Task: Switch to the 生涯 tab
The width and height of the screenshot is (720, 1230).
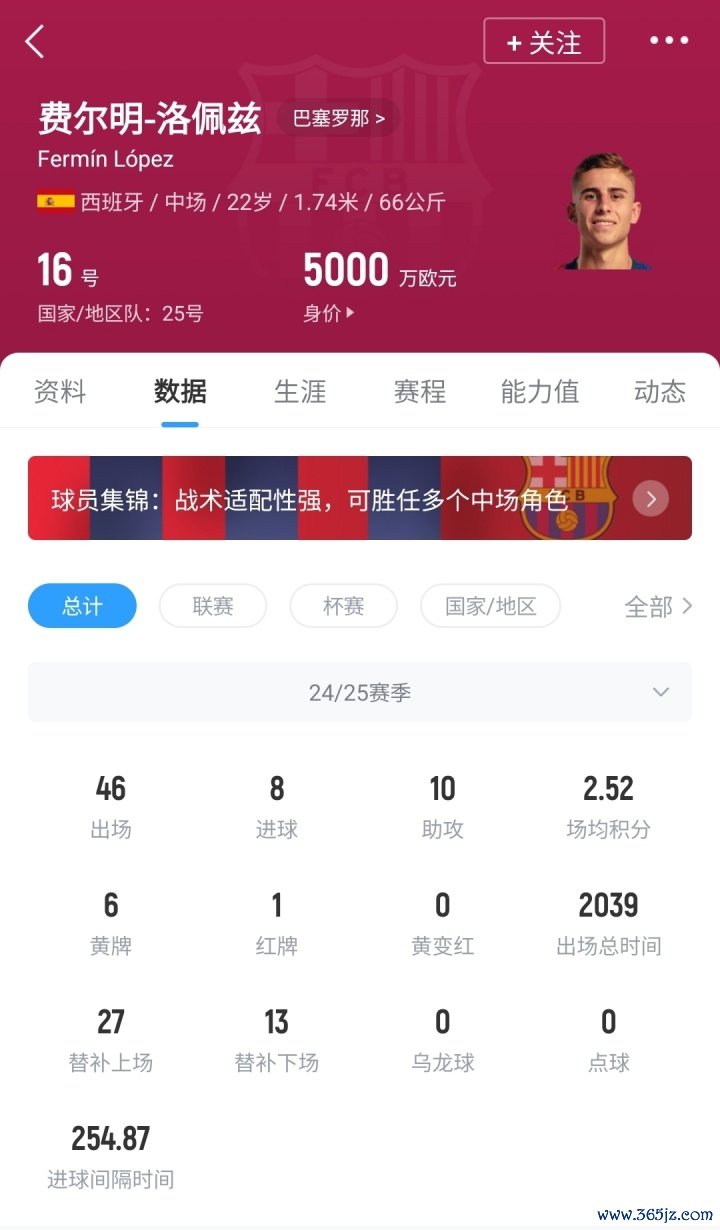Action: 300,391
